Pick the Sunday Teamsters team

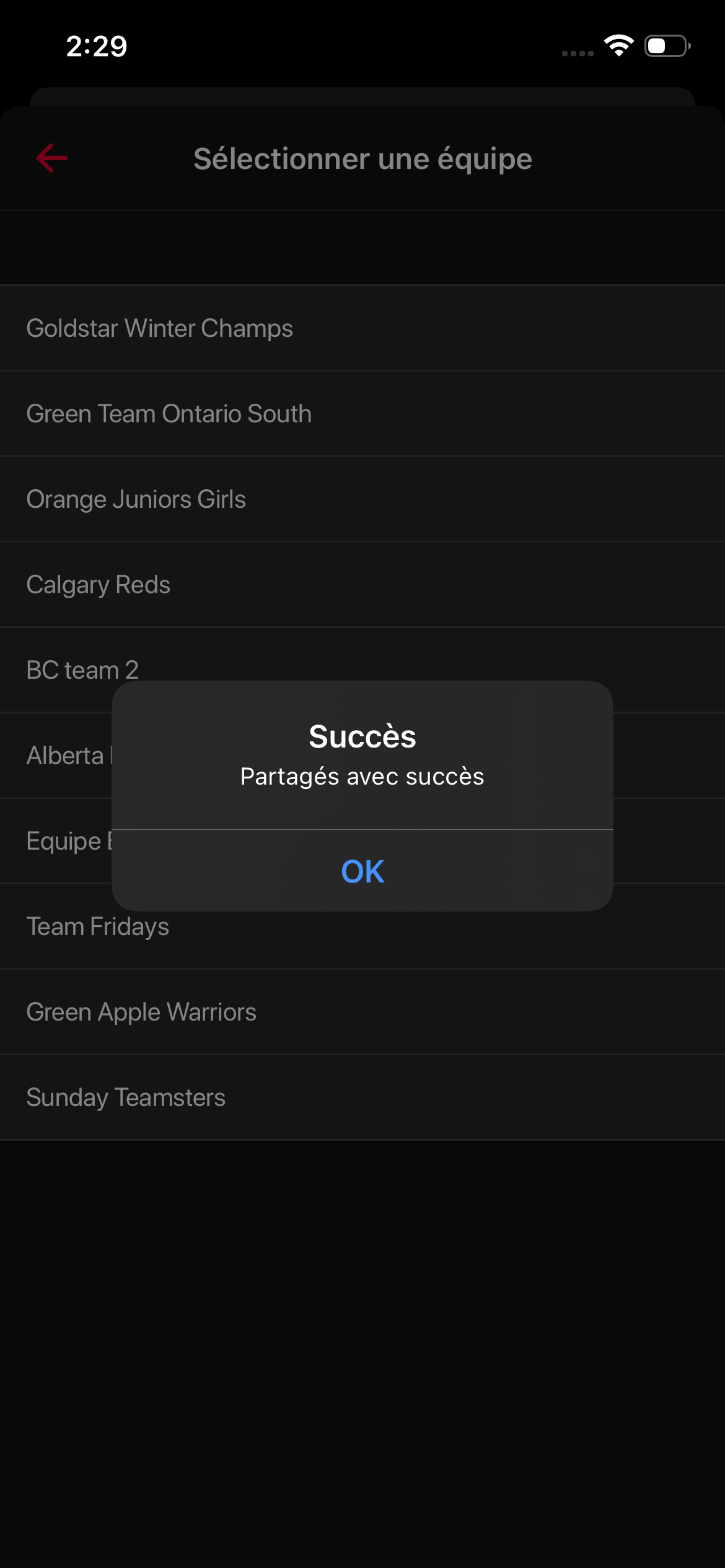(126, 1097)
